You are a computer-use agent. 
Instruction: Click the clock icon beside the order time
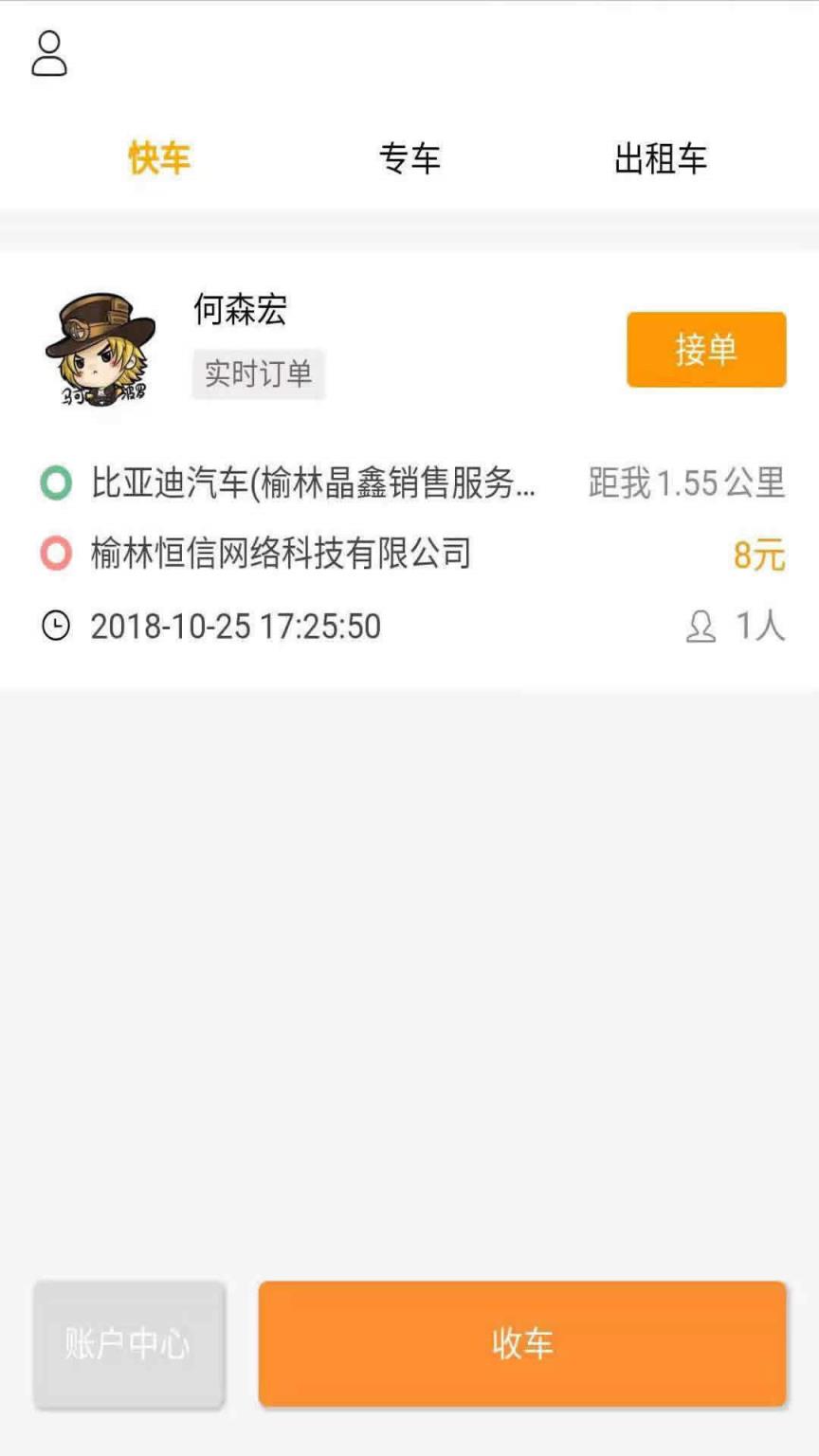(x=54, y=627)
